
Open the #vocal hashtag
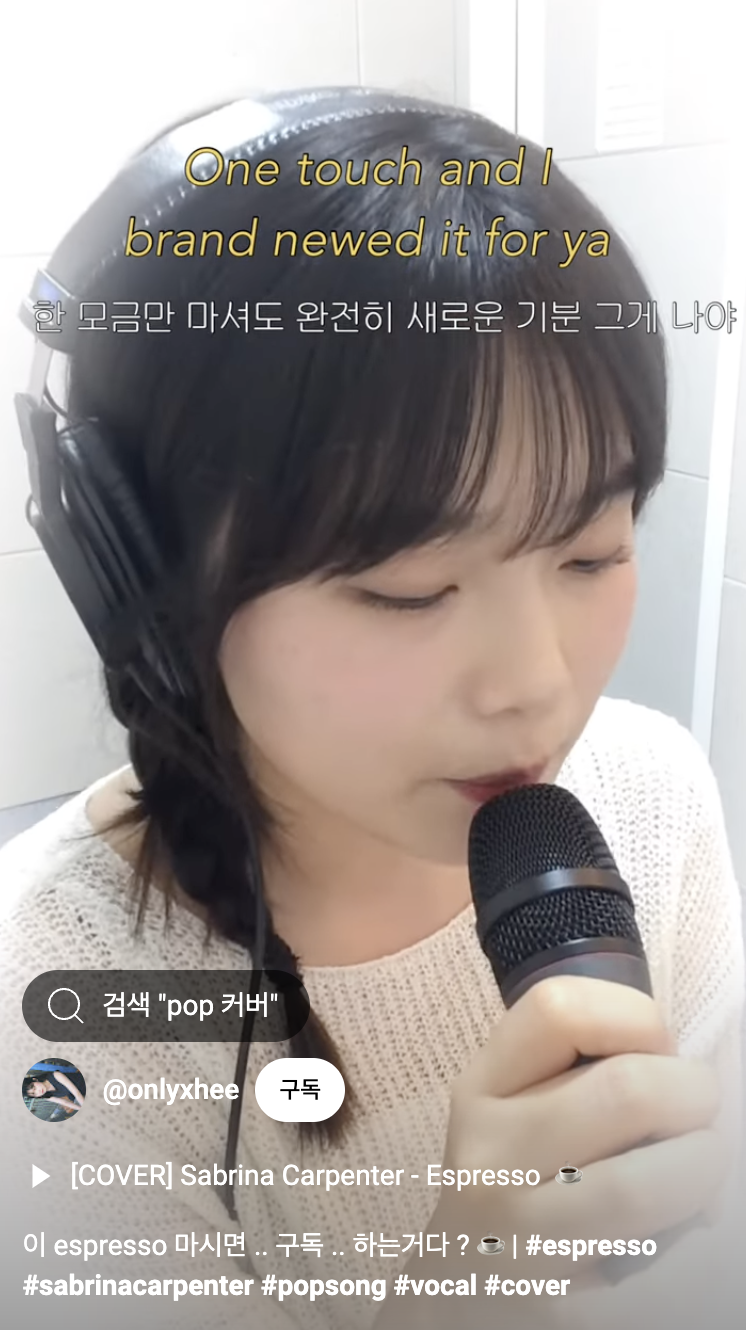435,1285
